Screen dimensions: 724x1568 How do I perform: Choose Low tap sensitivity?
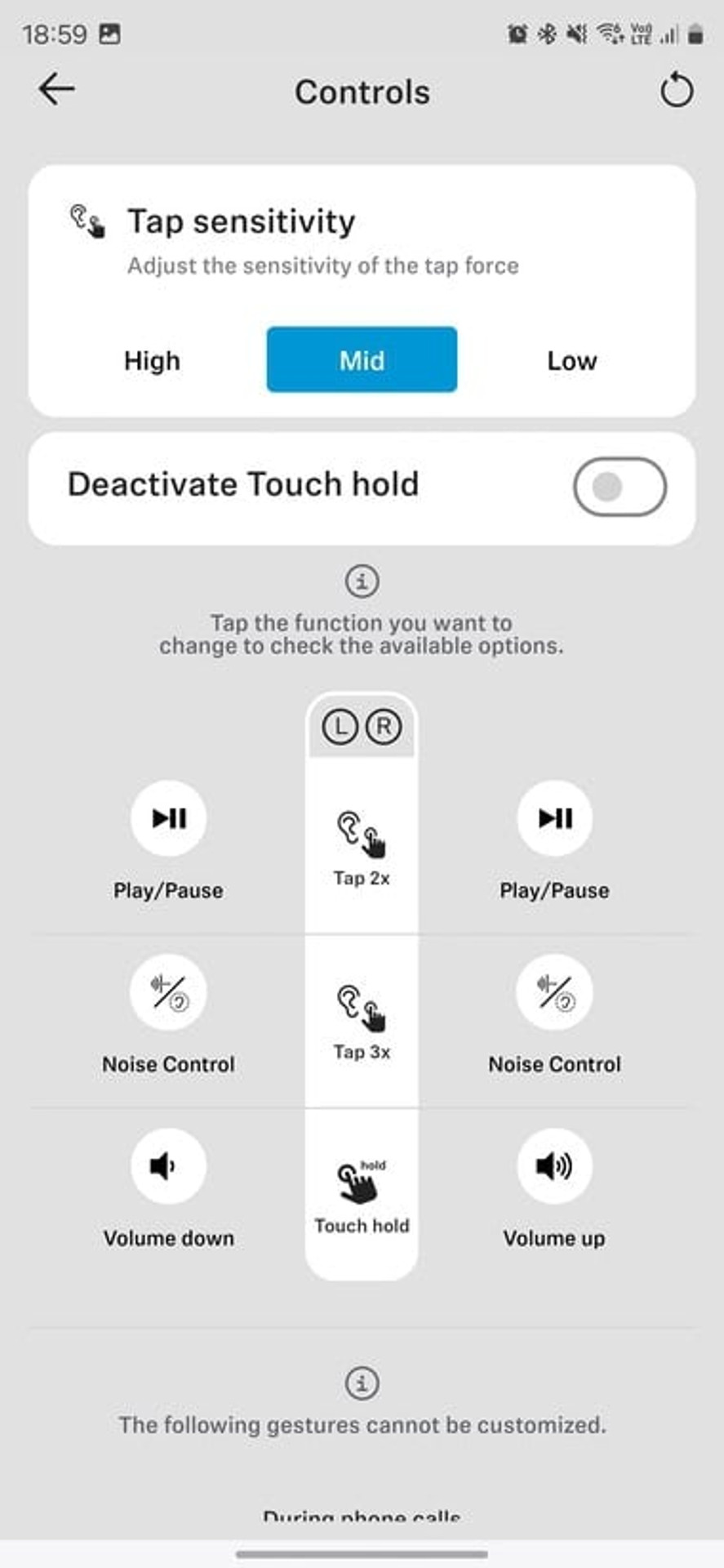[571, 360]
